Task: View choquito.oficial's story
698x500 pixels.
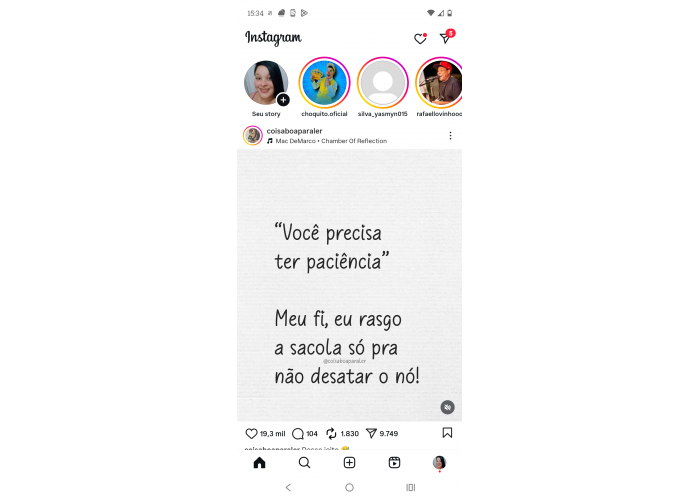Action: [x=324, y=83]
